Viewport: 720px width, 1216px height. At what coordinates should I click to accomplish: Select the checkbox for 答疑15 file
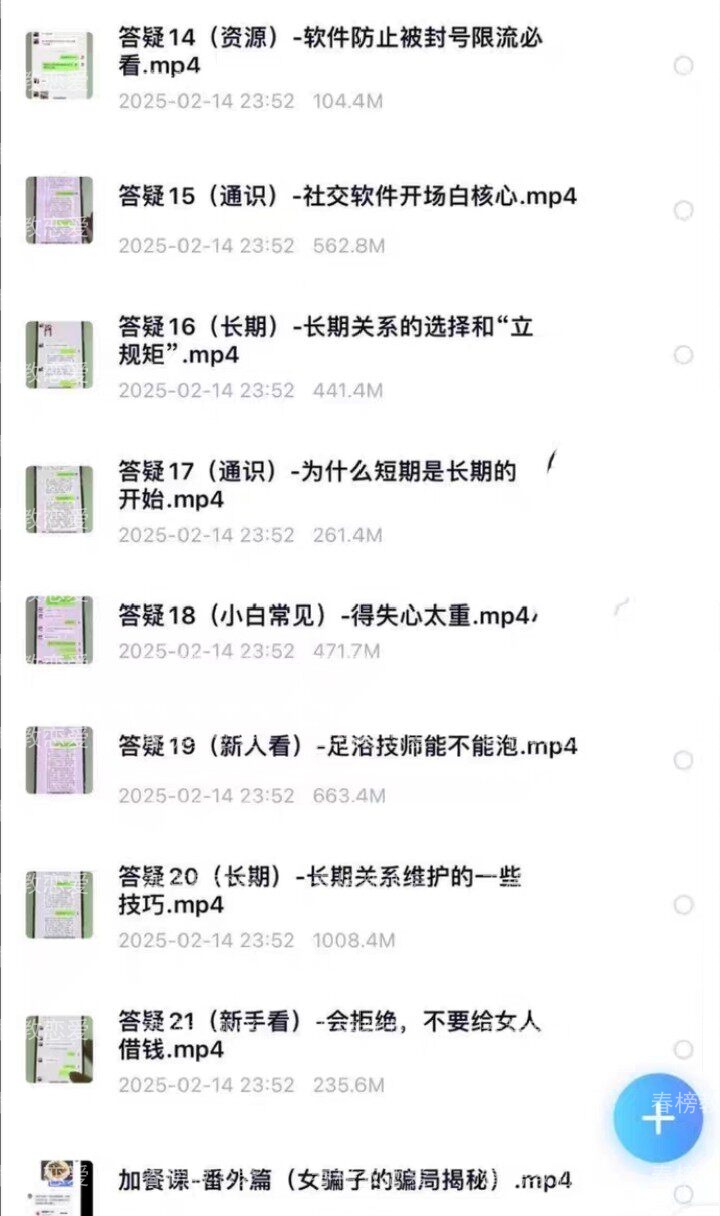coord(683,210)
